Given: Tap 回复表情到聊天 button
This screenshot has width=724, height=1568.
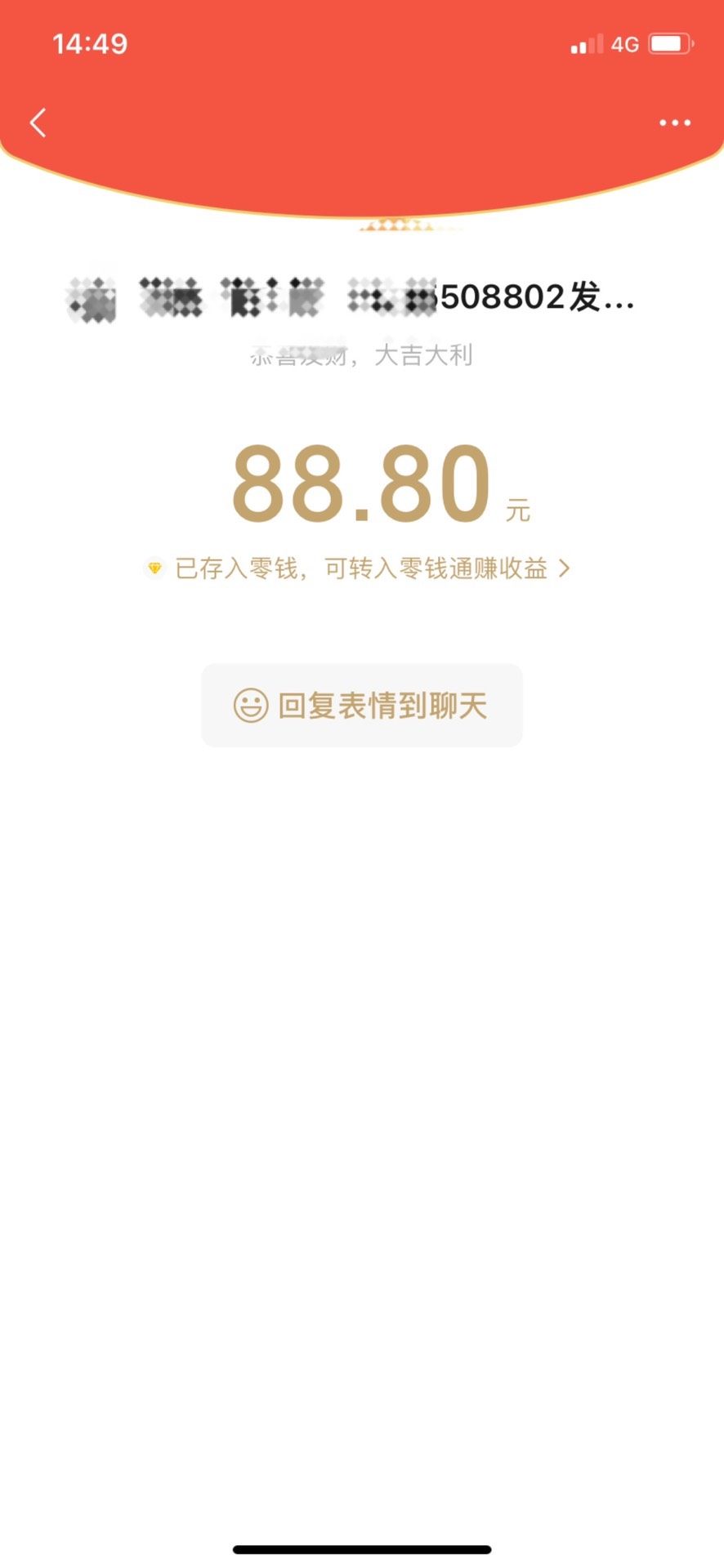Looking at the screenshot, I should (x=362, y=706).
